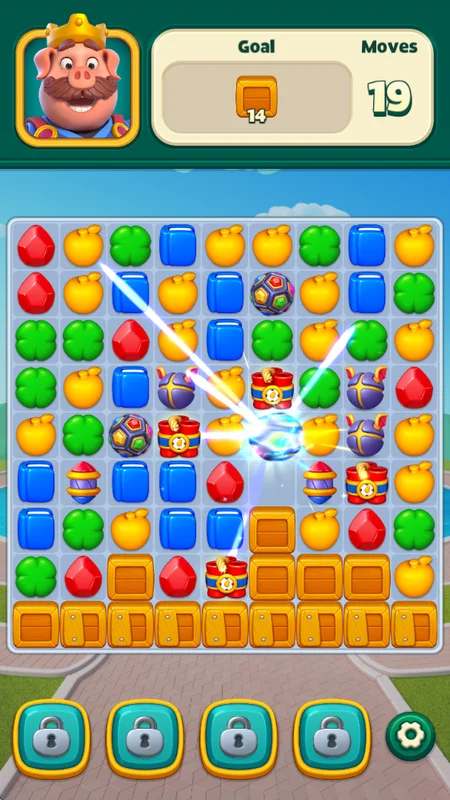Tap the disco ball directly left of a TNT

click(x=131, y=435)
